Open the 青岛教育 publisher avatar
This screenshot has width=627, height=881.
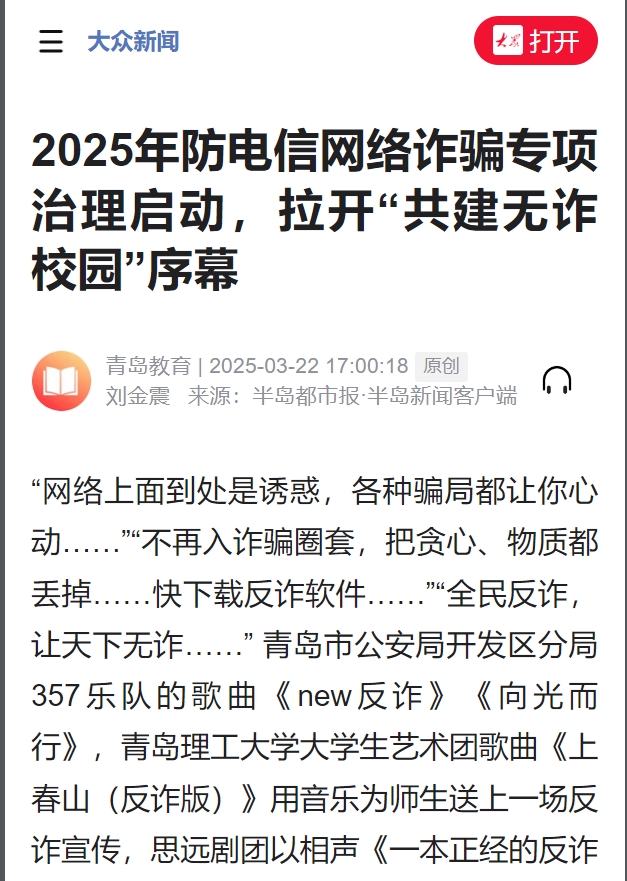pyautogui.click(x=61, y=381)
